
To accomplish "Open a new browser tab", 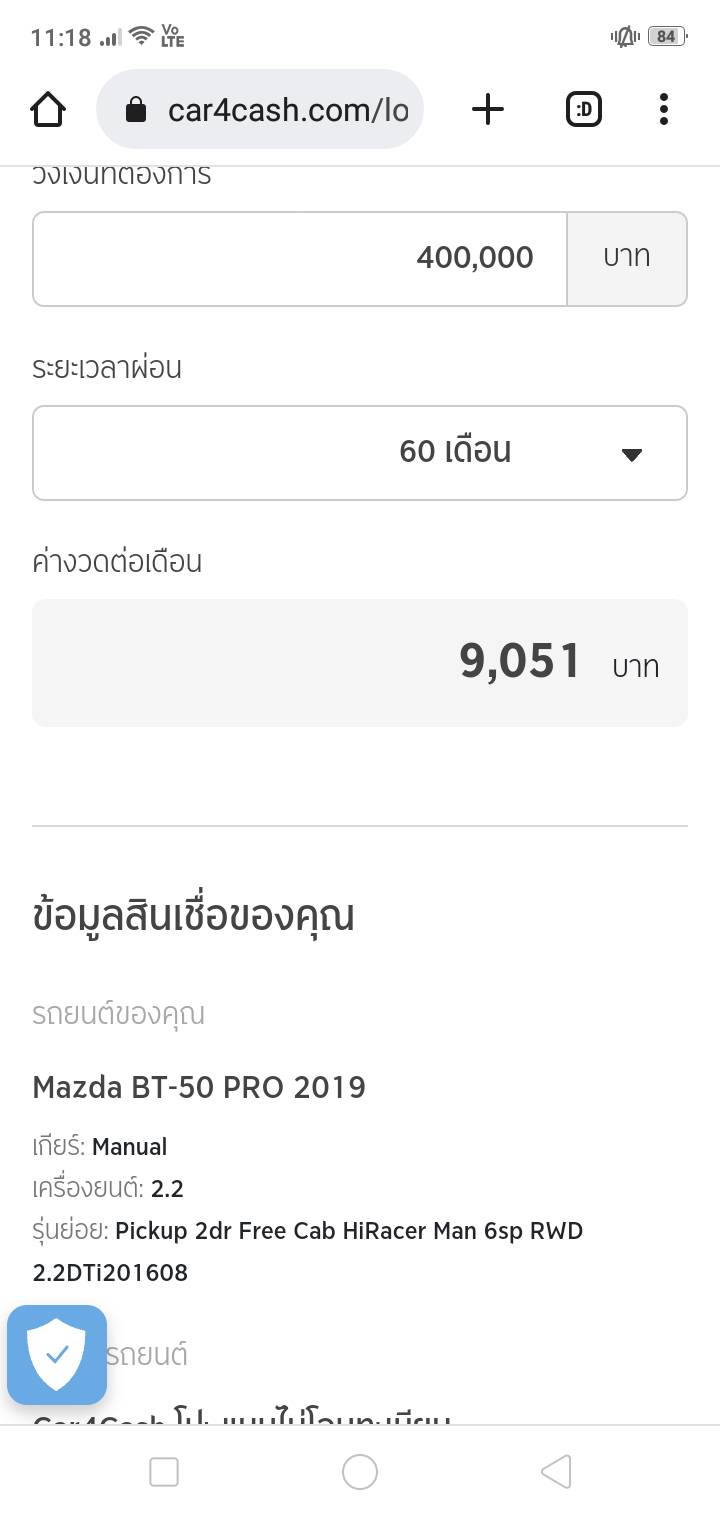I will pos(488,109).
